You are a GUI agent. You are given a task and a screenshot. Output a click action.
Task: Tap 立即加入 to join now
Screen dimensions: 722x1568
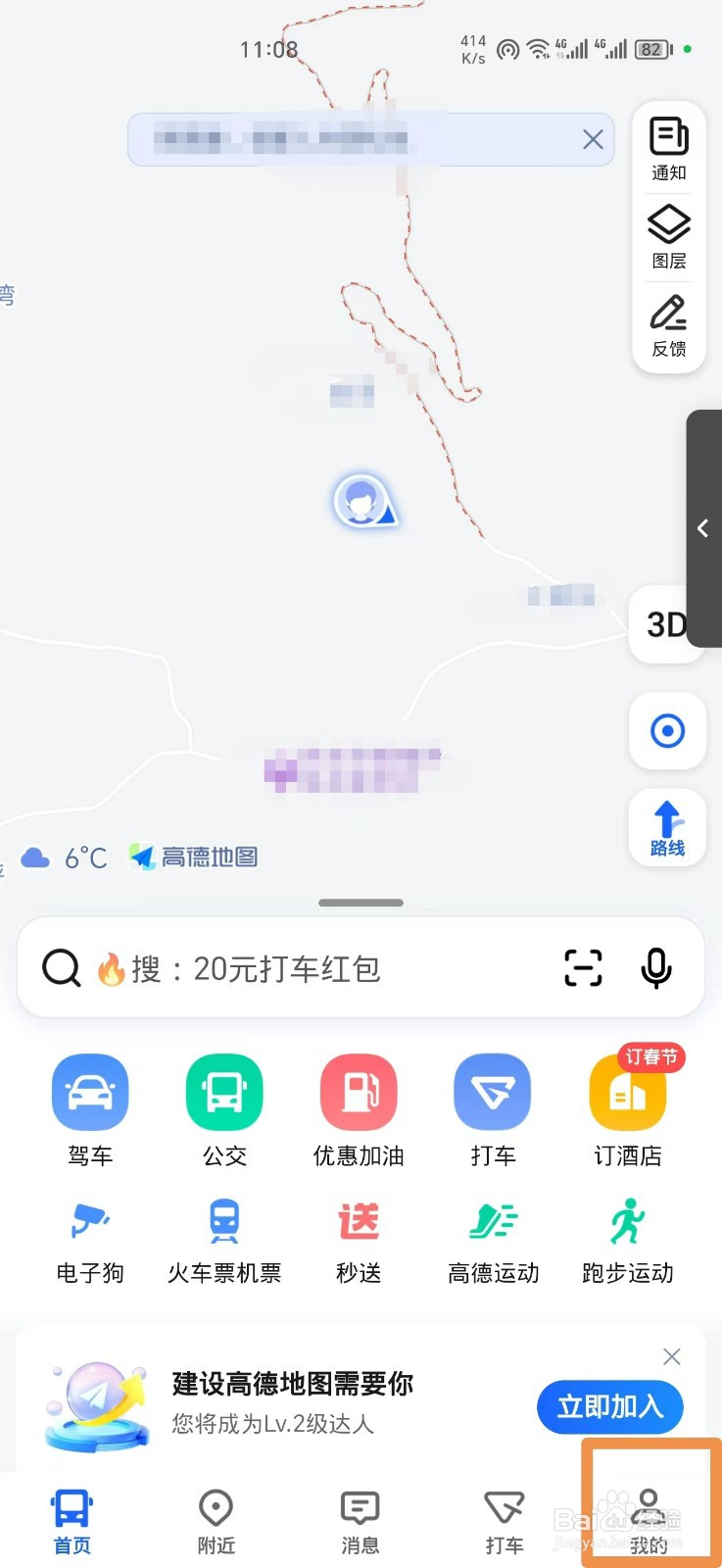[609, 1406]
